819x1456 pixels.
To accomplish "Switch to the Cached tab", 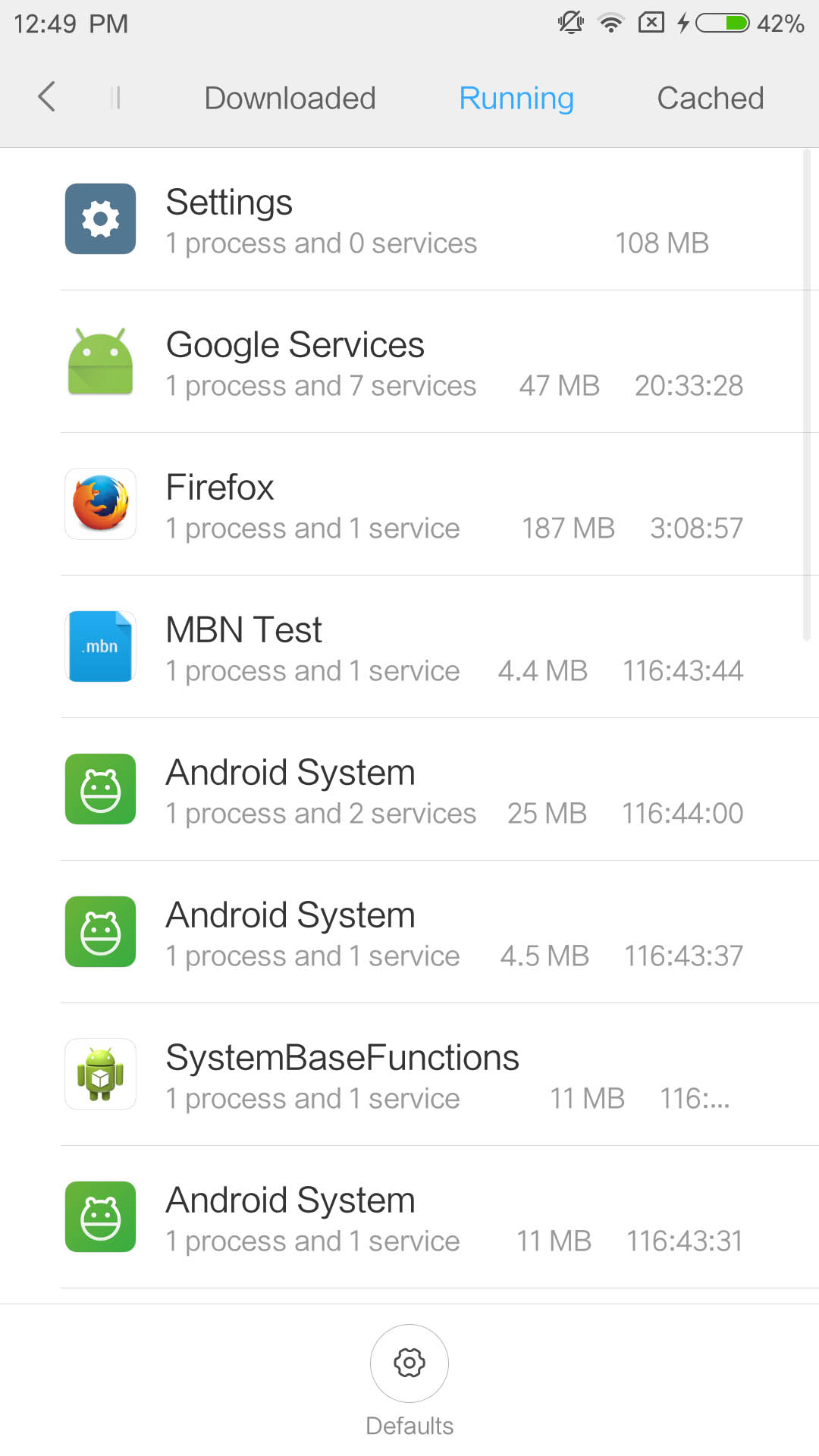I will click(x=710, y=98).
